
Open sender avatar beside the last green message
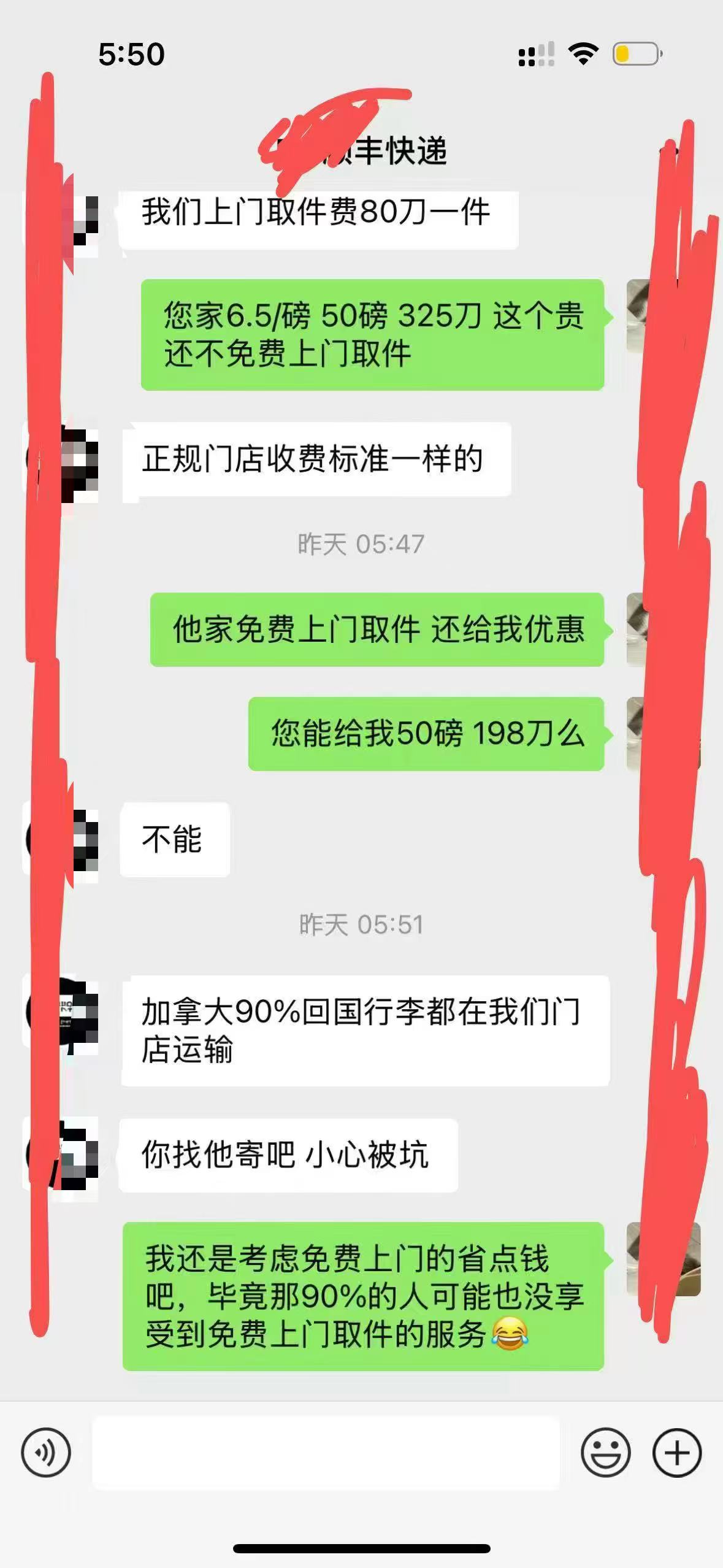point(662,1259)
